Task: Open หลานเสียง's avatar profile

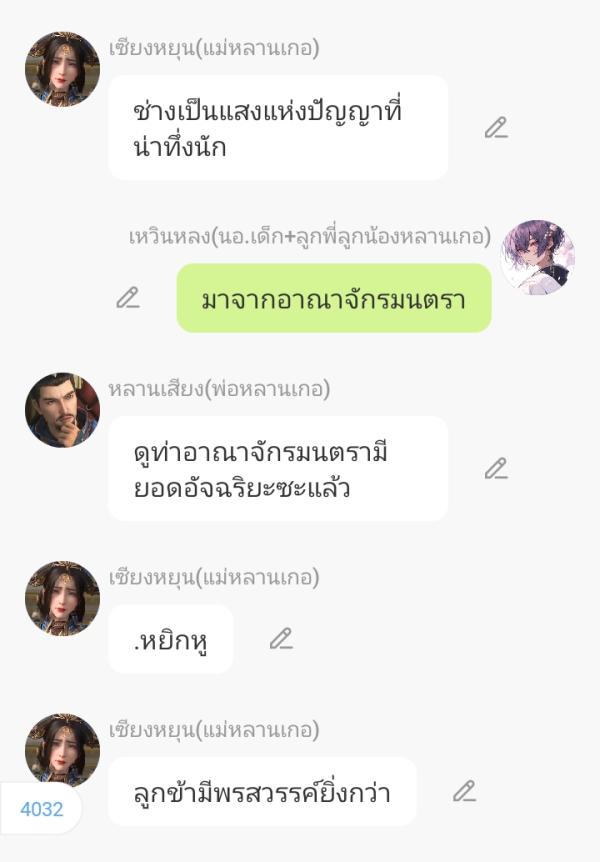Action: (62, 410)
